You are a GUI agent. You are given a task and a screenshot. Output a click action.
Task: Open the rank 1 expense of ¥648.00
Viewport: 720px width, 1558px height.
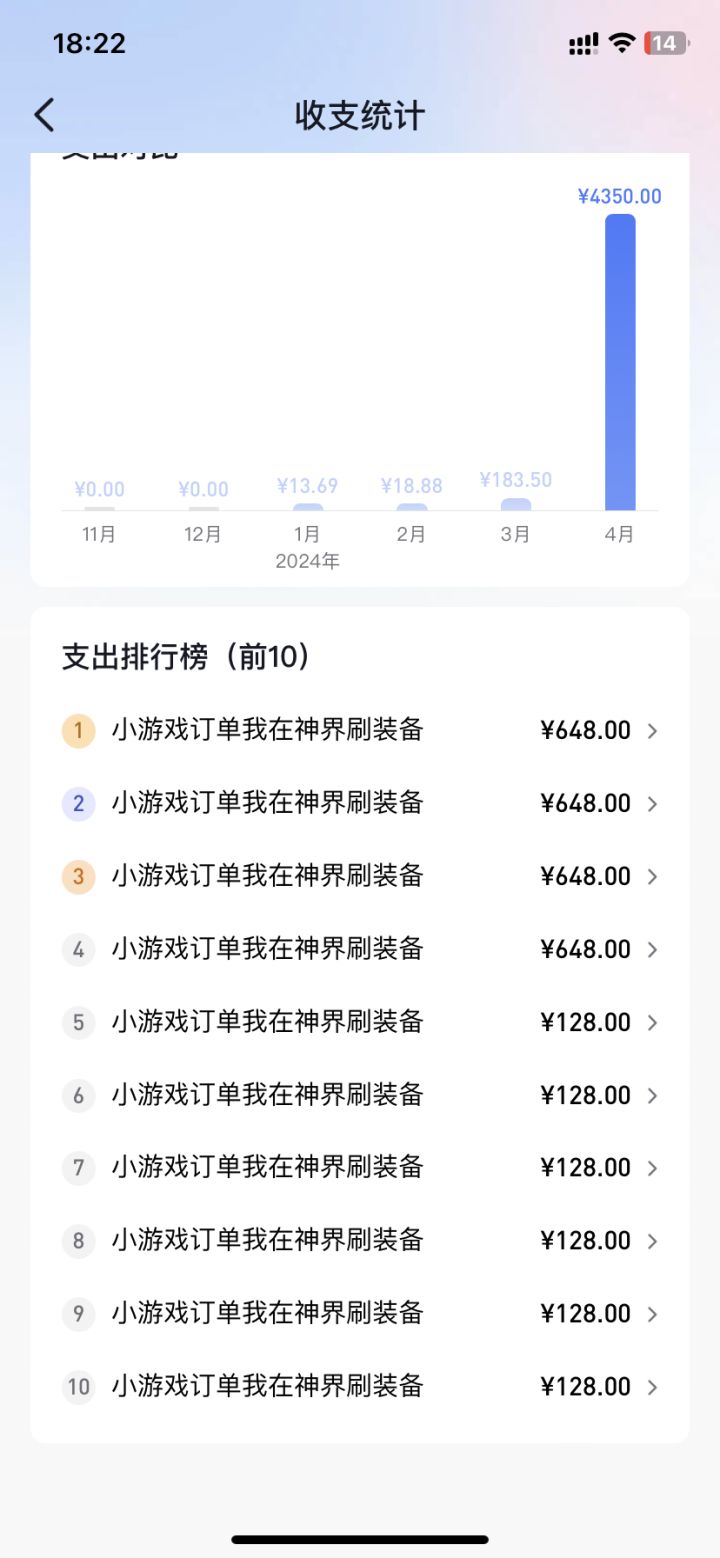click(360, 731)
